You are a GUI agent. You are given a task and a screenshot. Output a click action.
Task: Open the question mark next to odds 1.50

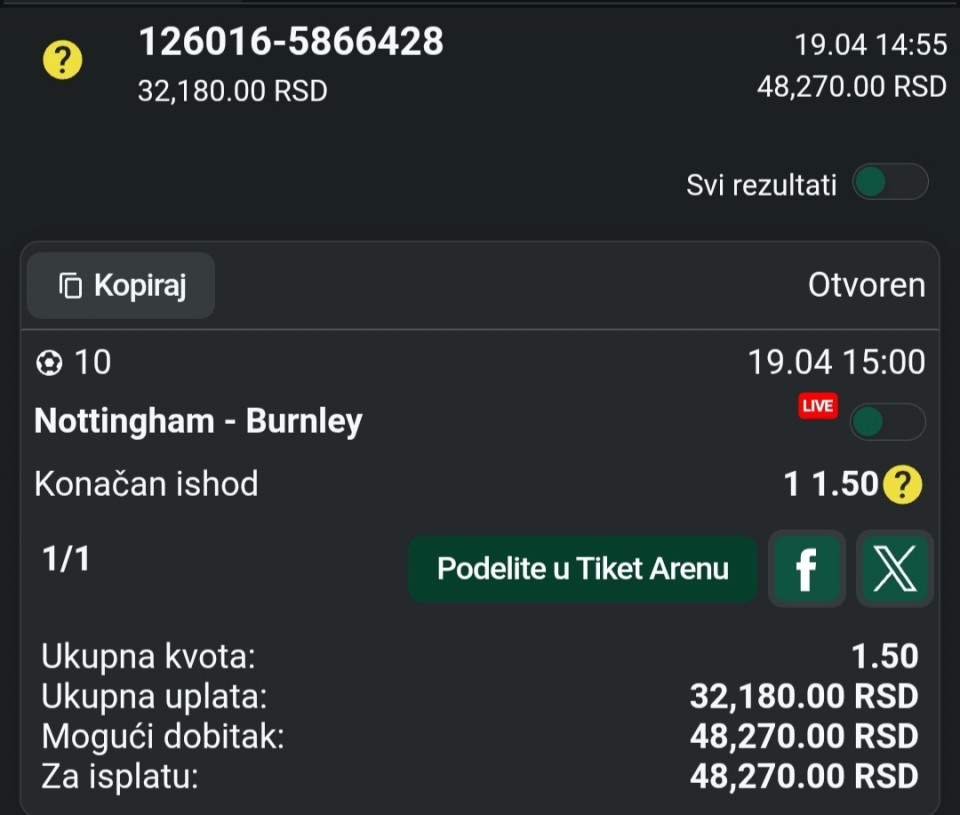coord(902,485)
